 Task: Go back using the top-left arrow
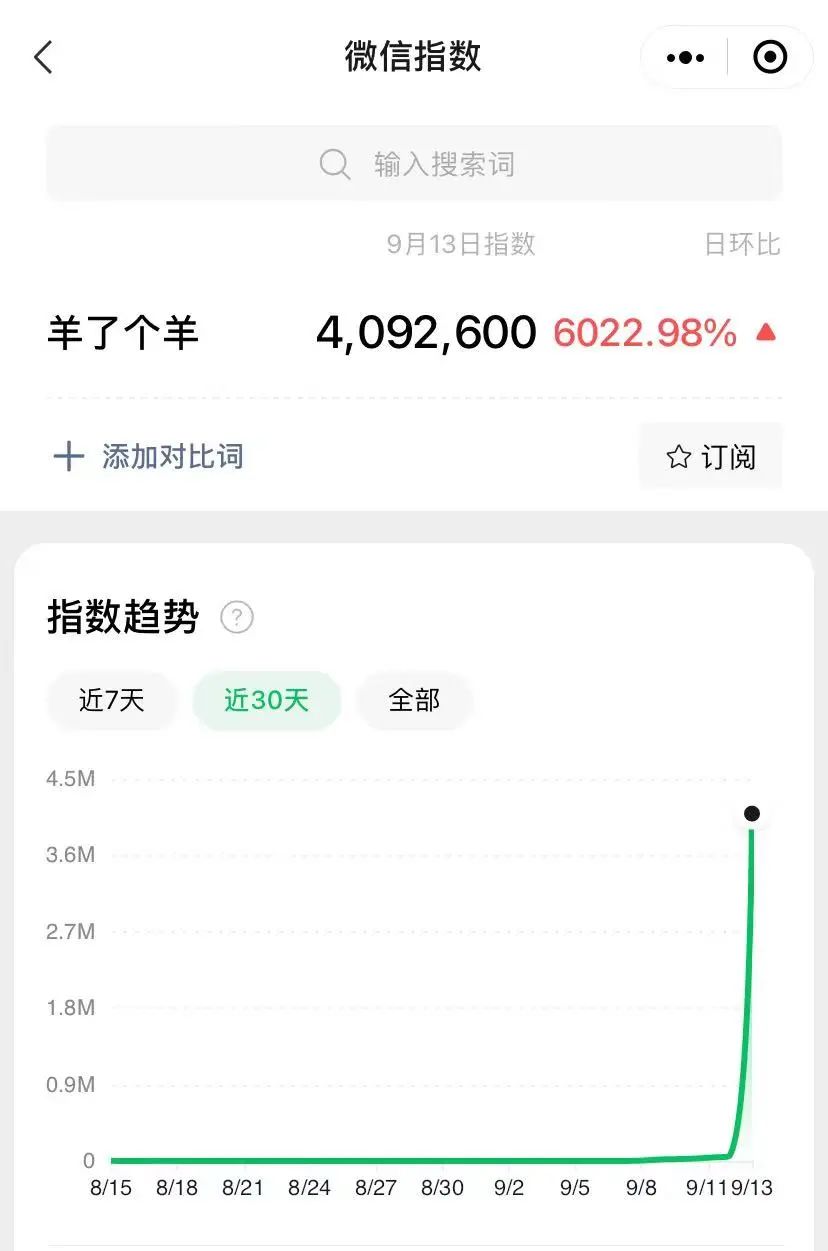43,57
